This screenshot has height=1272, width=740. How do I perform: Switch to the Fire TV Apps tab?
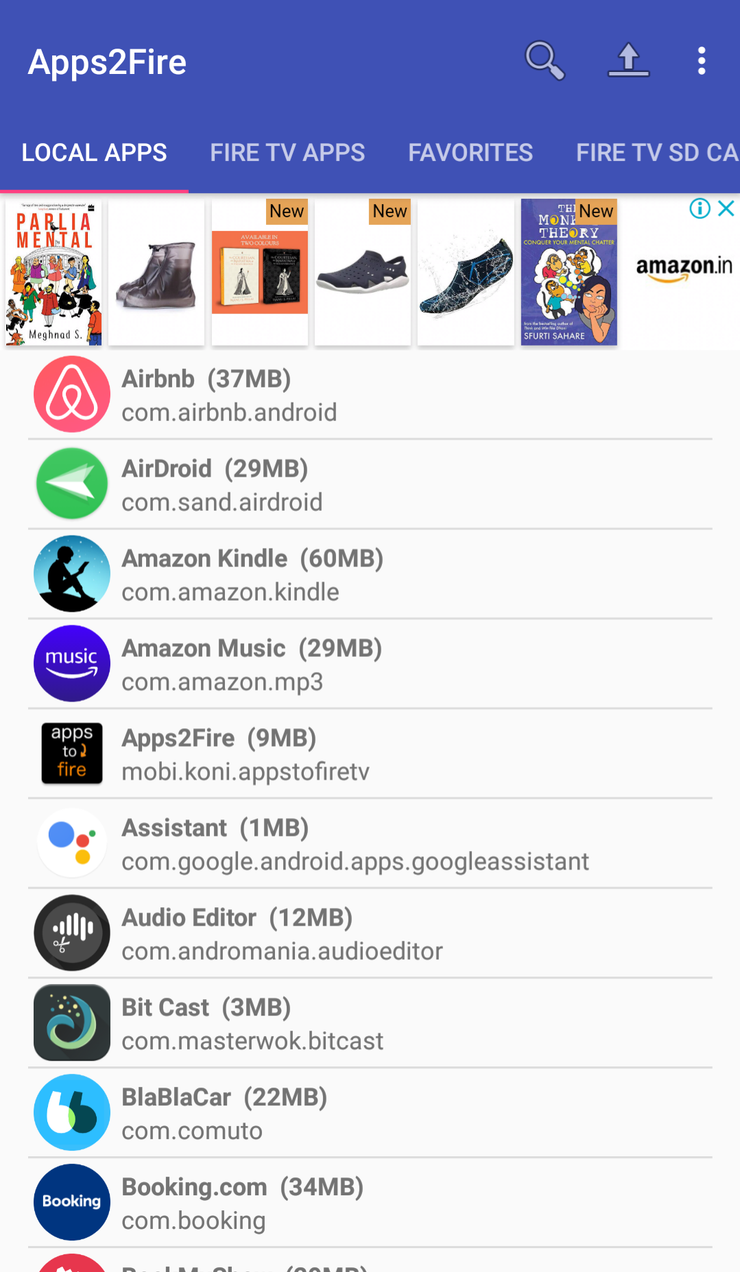click(x=287, y=152)
